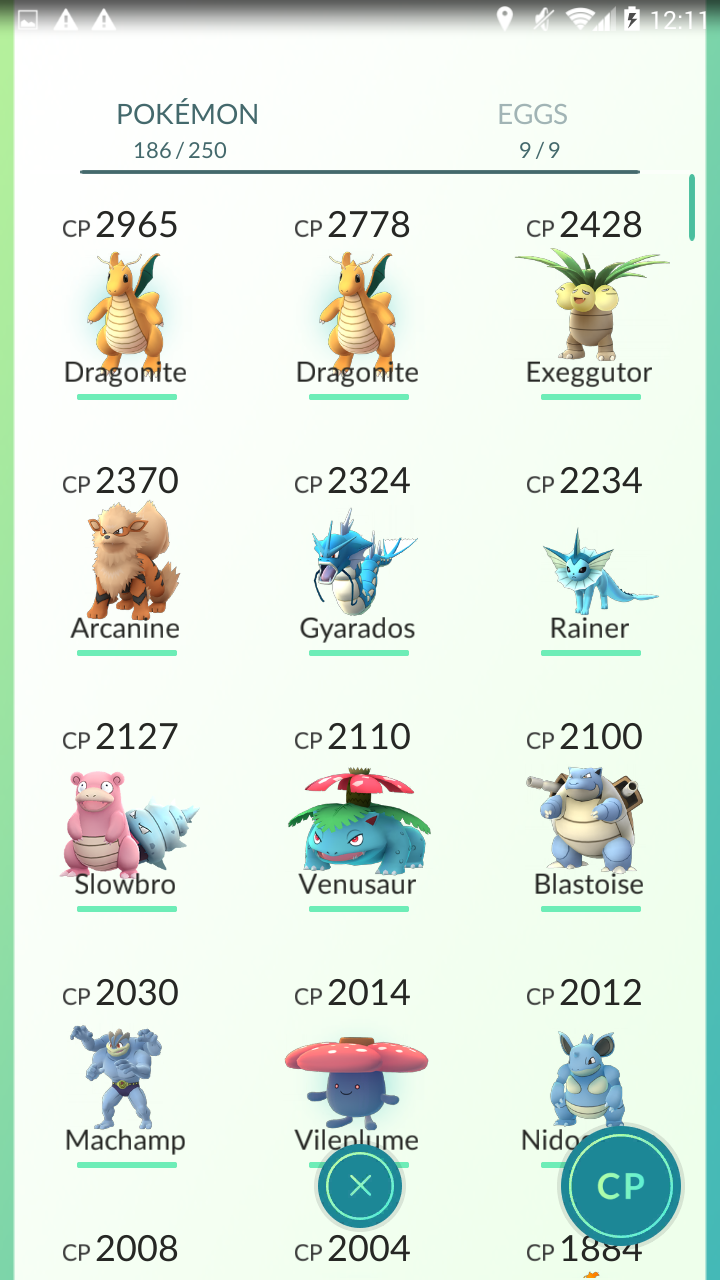Viewport: 720px width, 1280px height.
Task: Open the Vaporeon named Rainer
Action: point(590,562)
